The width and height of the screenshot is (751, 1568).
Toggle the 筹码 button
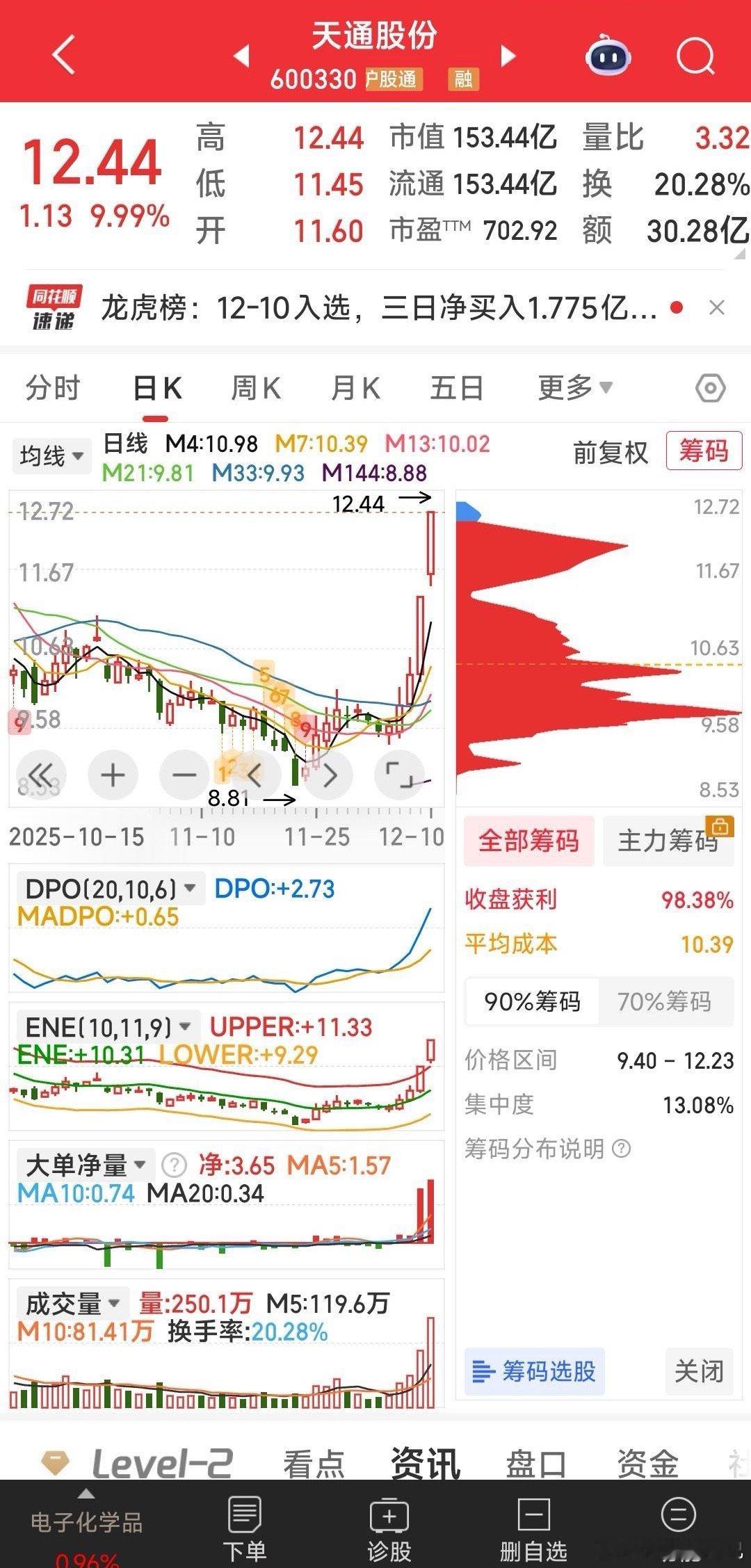[704, 451]
